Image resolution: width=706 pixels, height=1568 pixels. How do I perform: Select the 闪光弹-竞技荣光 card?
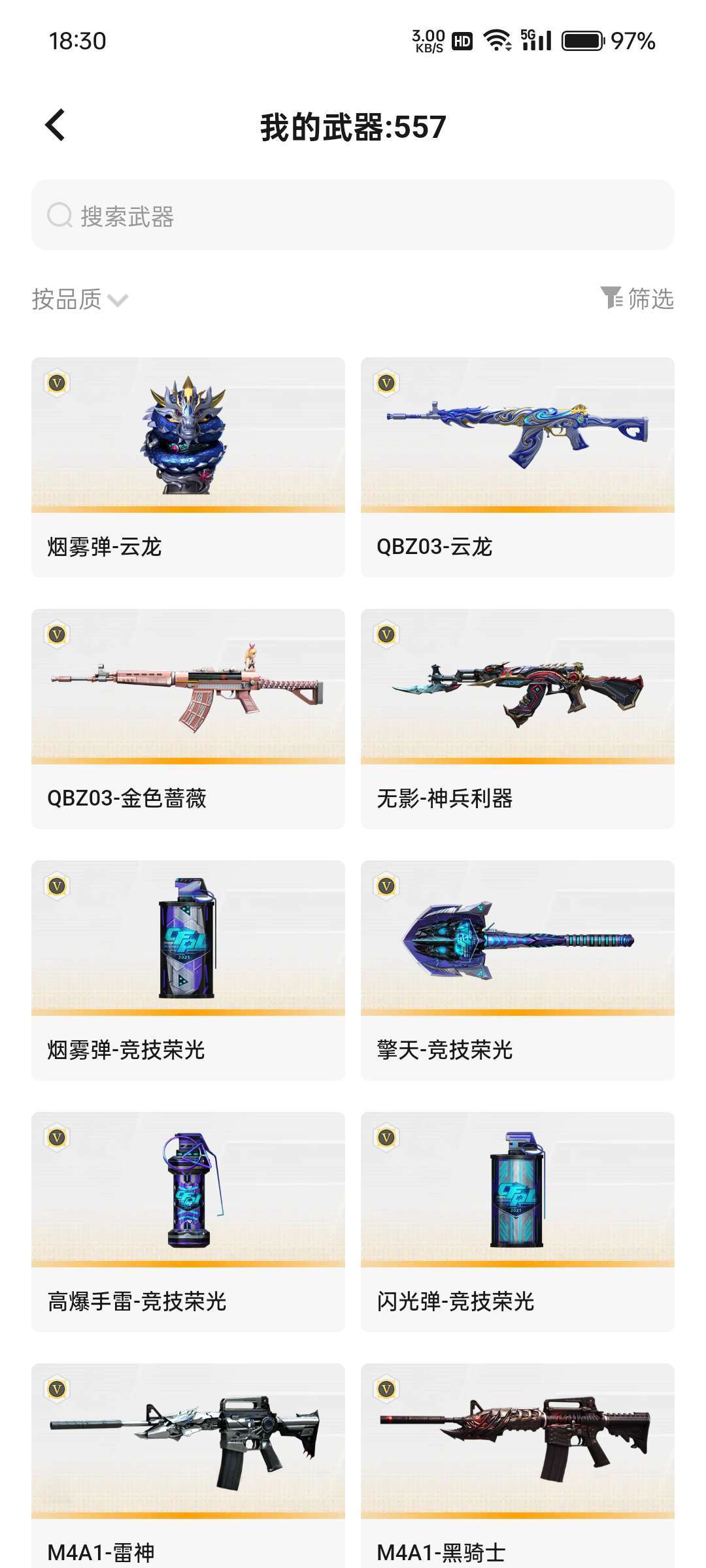click(x=517, y=1221)
